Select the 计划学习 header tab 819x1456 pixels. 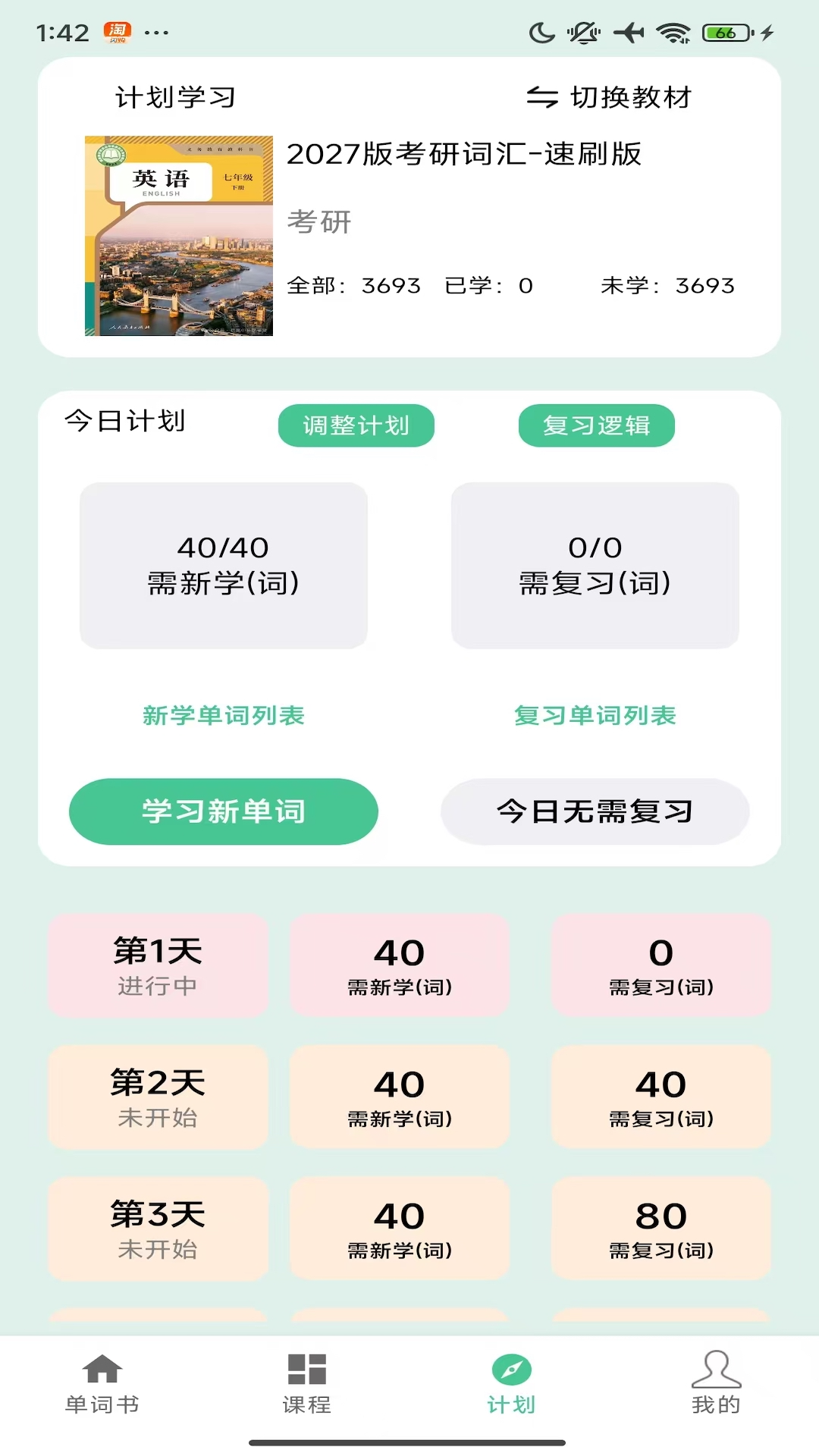[175, 98]
